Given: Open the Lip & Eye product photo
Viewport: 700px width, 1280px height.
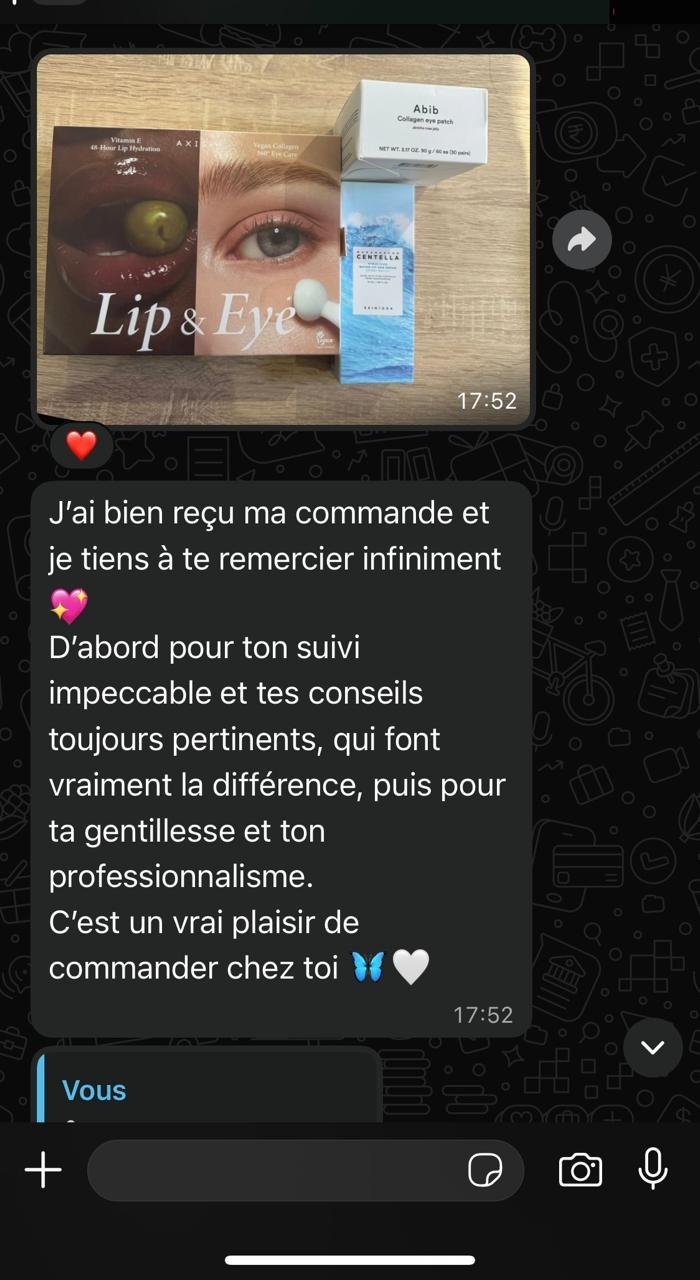Looking at the screenshot, I should coord(283,240).
